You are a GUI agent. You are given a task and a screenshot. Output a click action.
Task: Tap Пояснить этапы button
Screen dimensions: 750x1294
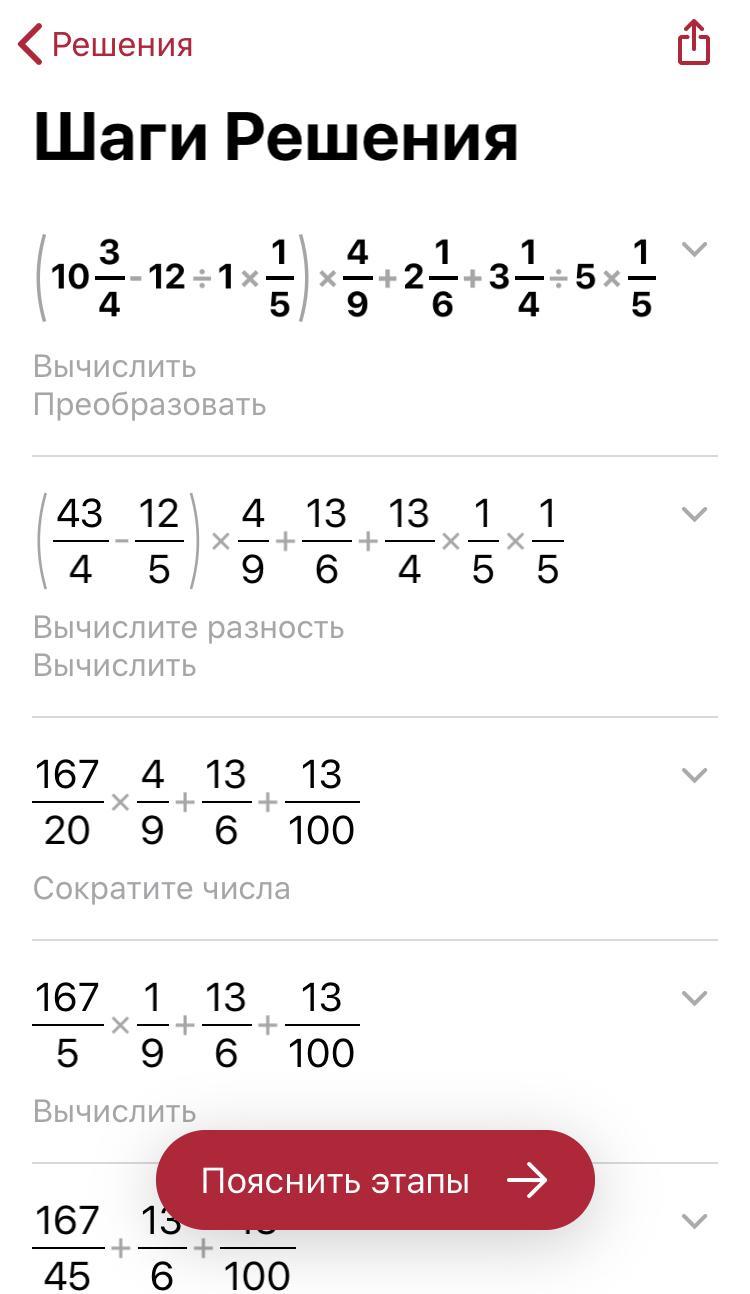[x=375, y=1180]
